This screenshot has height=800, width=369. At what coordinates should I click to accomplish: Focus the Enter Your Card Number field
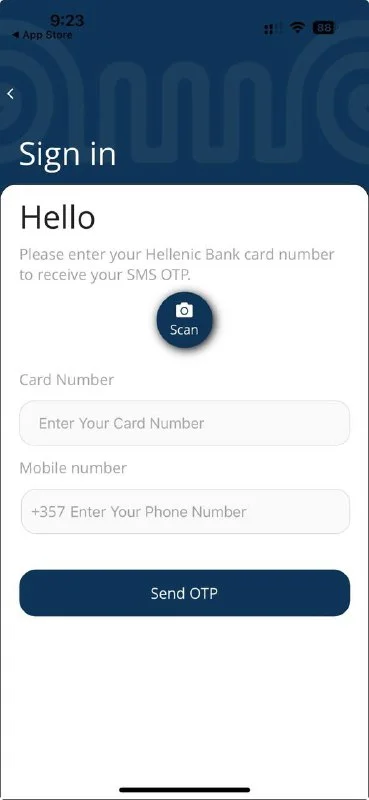coord(185,423)
